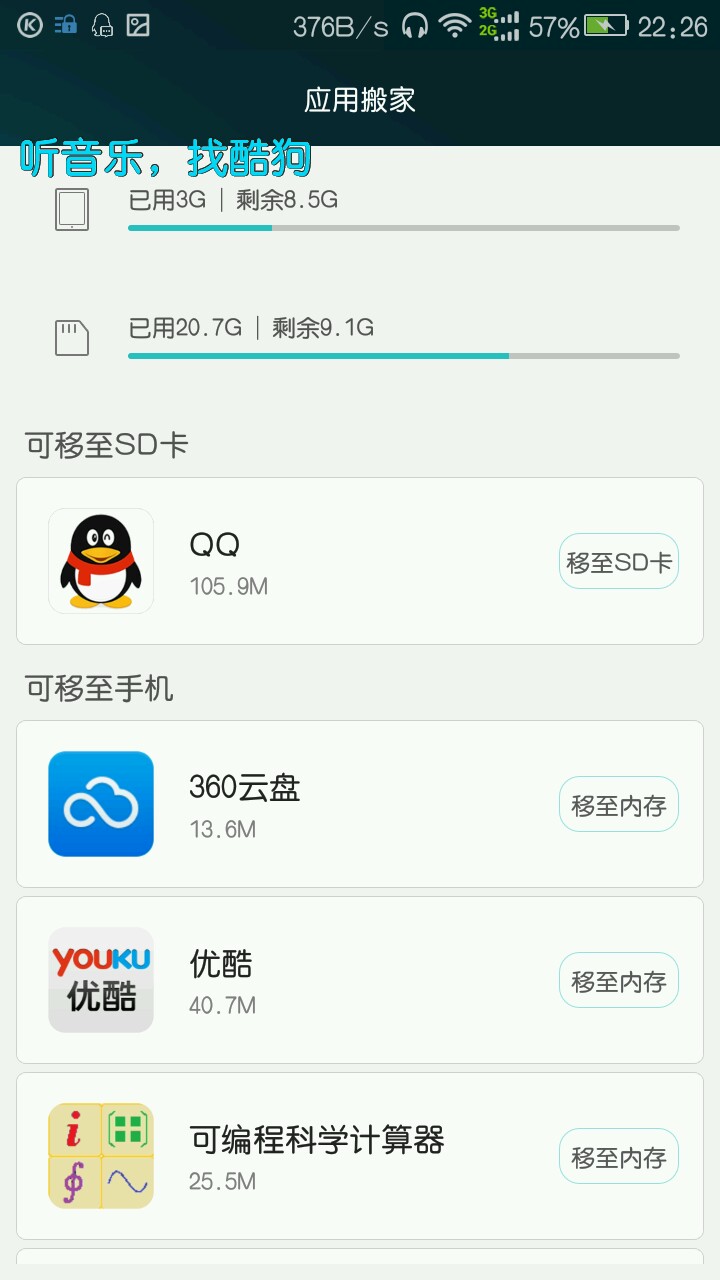Open the 360云盘 app card
Image resolution: width=720 pixels, height=1280 pixels.
[x=300, y=805]
